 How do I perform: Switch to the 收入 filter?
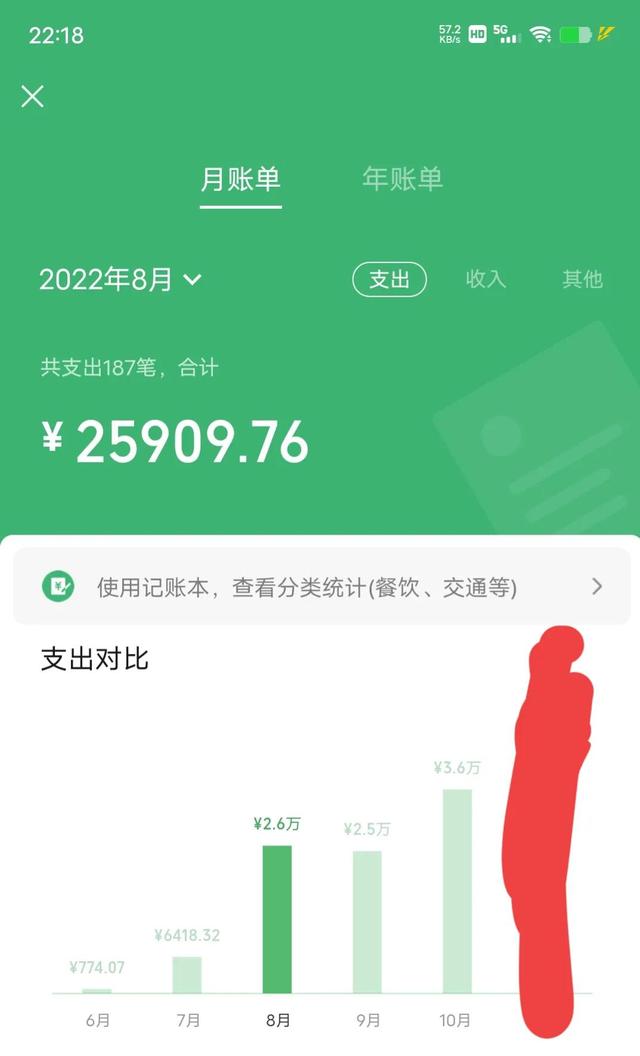(486, 279)
